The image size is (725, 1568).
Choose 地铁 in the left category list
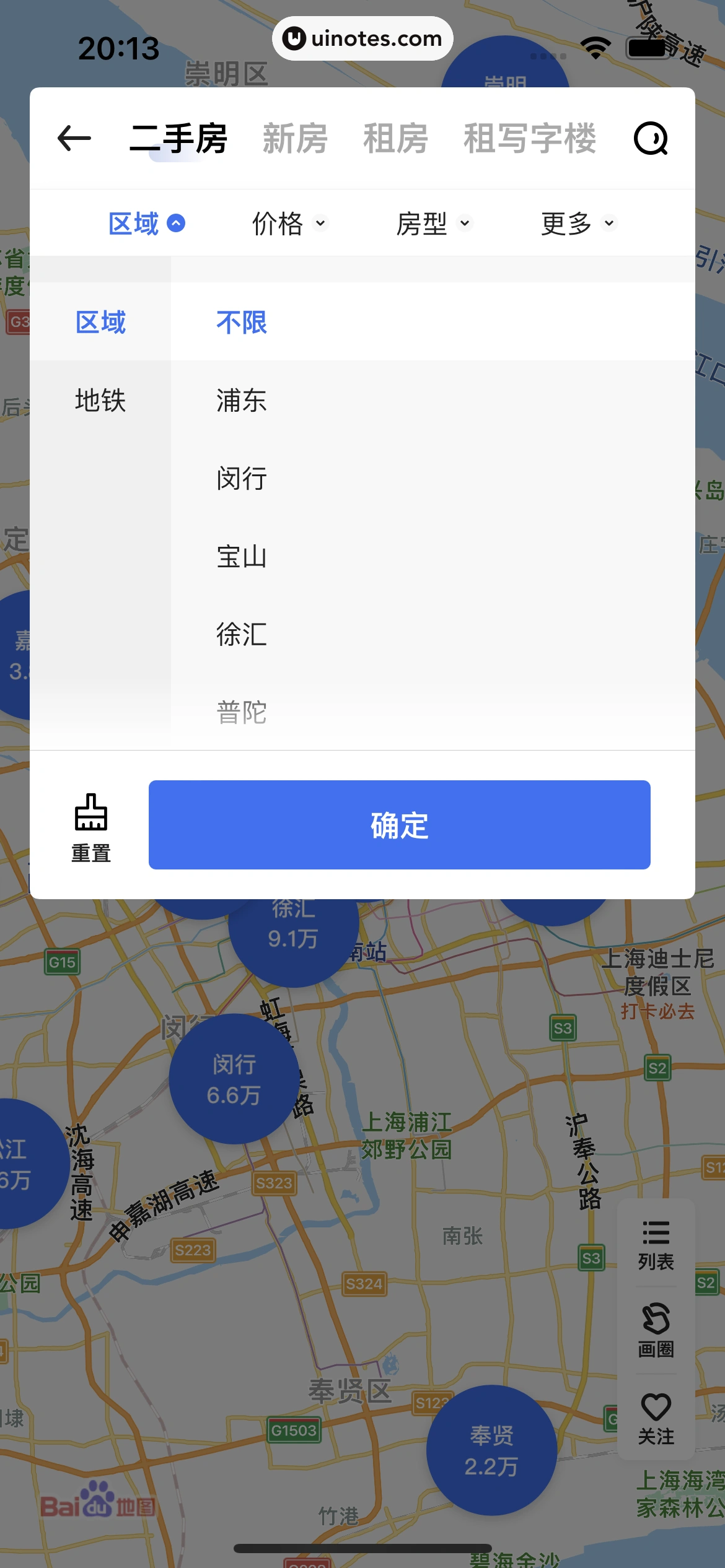click(100, 400)
